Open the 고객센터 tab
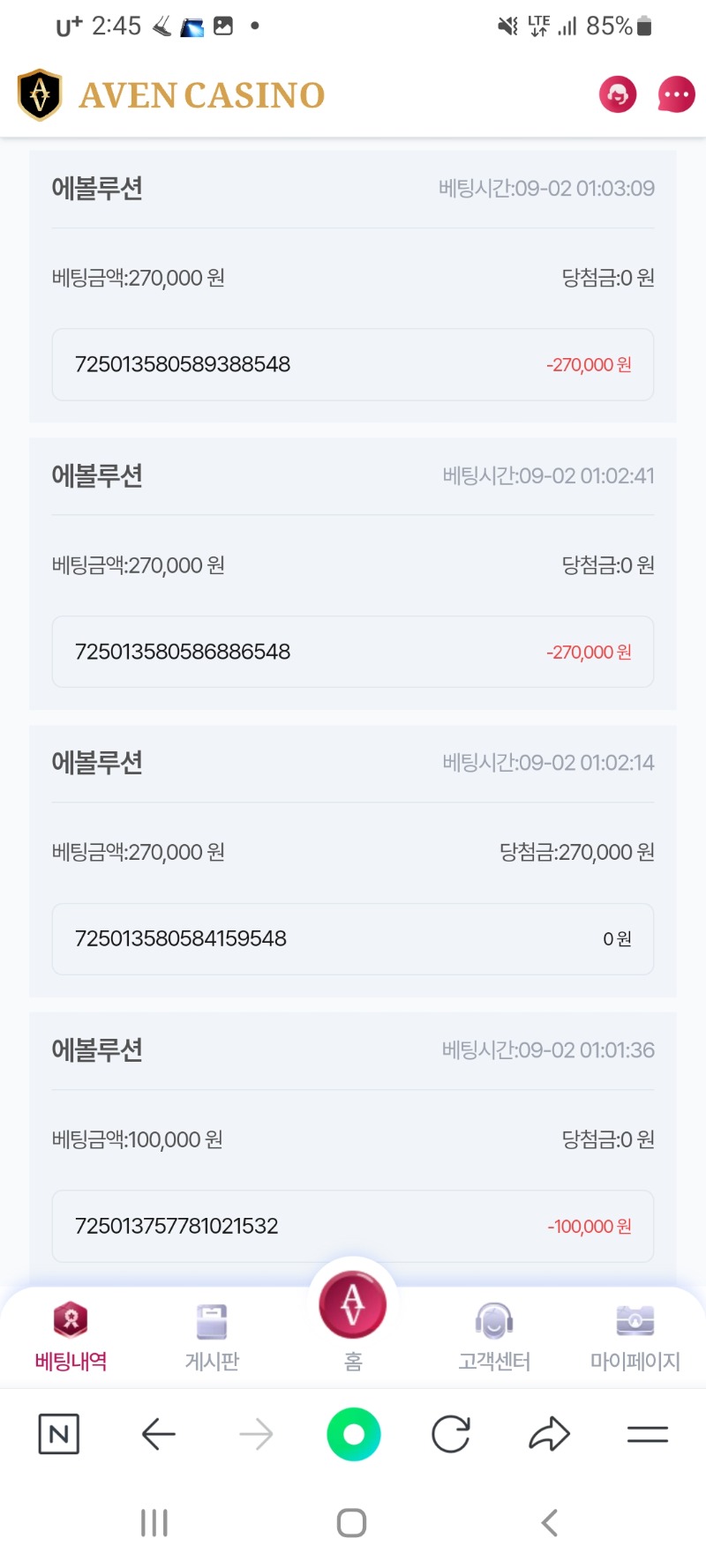Screen dimensions: 706x1568 [494, 1336]
